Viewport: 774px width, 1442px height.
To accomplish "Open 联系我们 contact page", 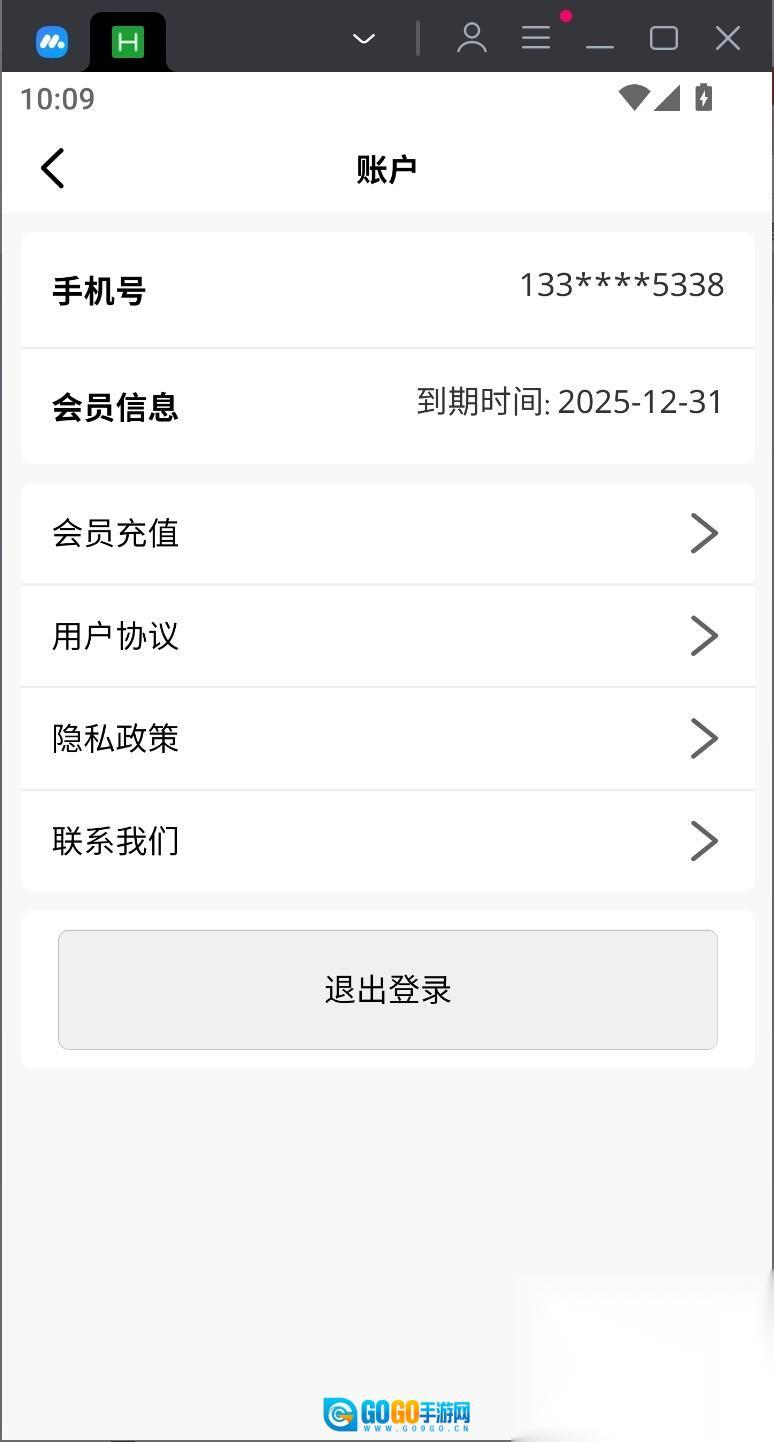I will tap(387, 841).
